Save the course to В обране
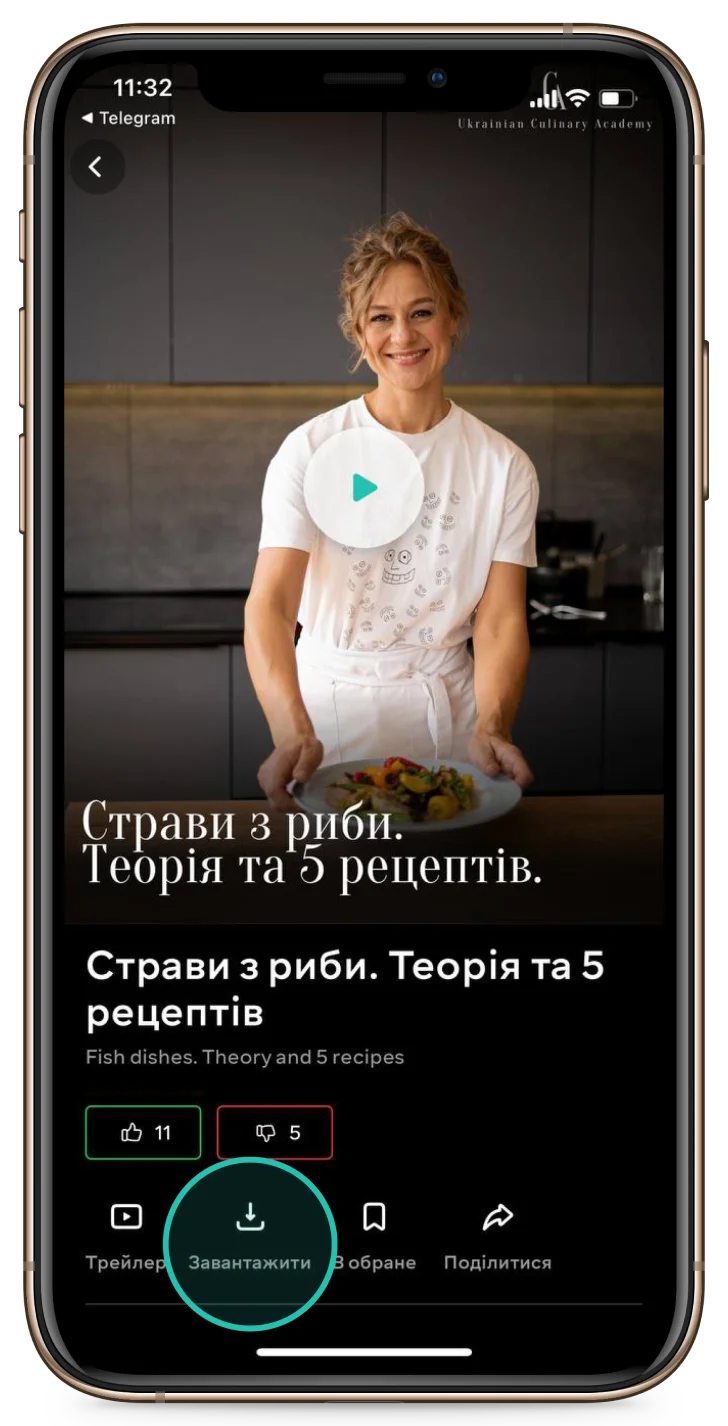 (x=374, y=1236)
